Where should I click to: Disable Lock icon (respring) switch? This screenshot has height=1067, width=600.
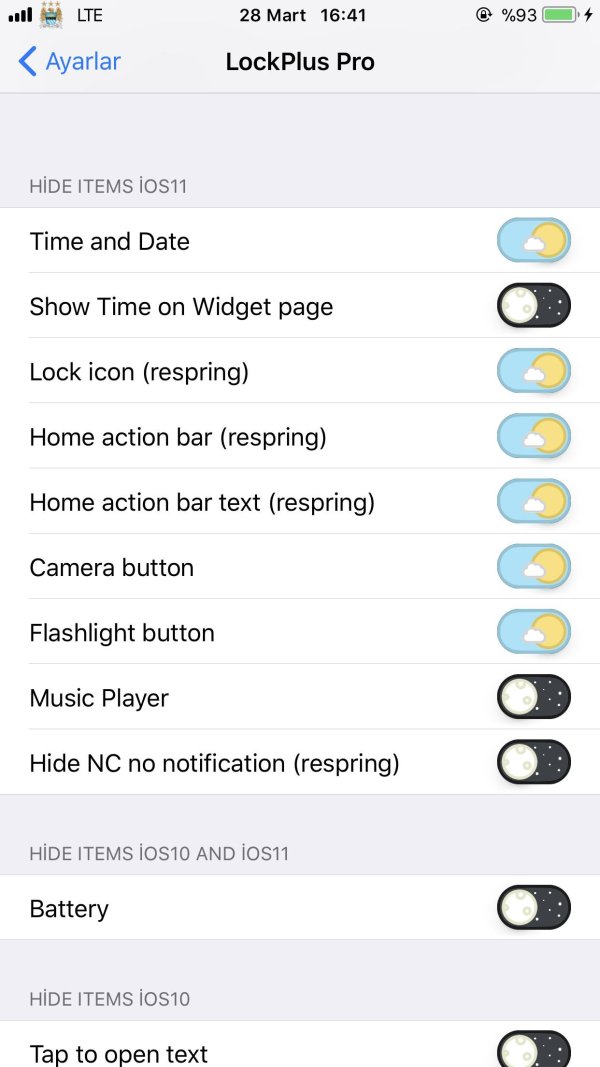click(534, 372)
